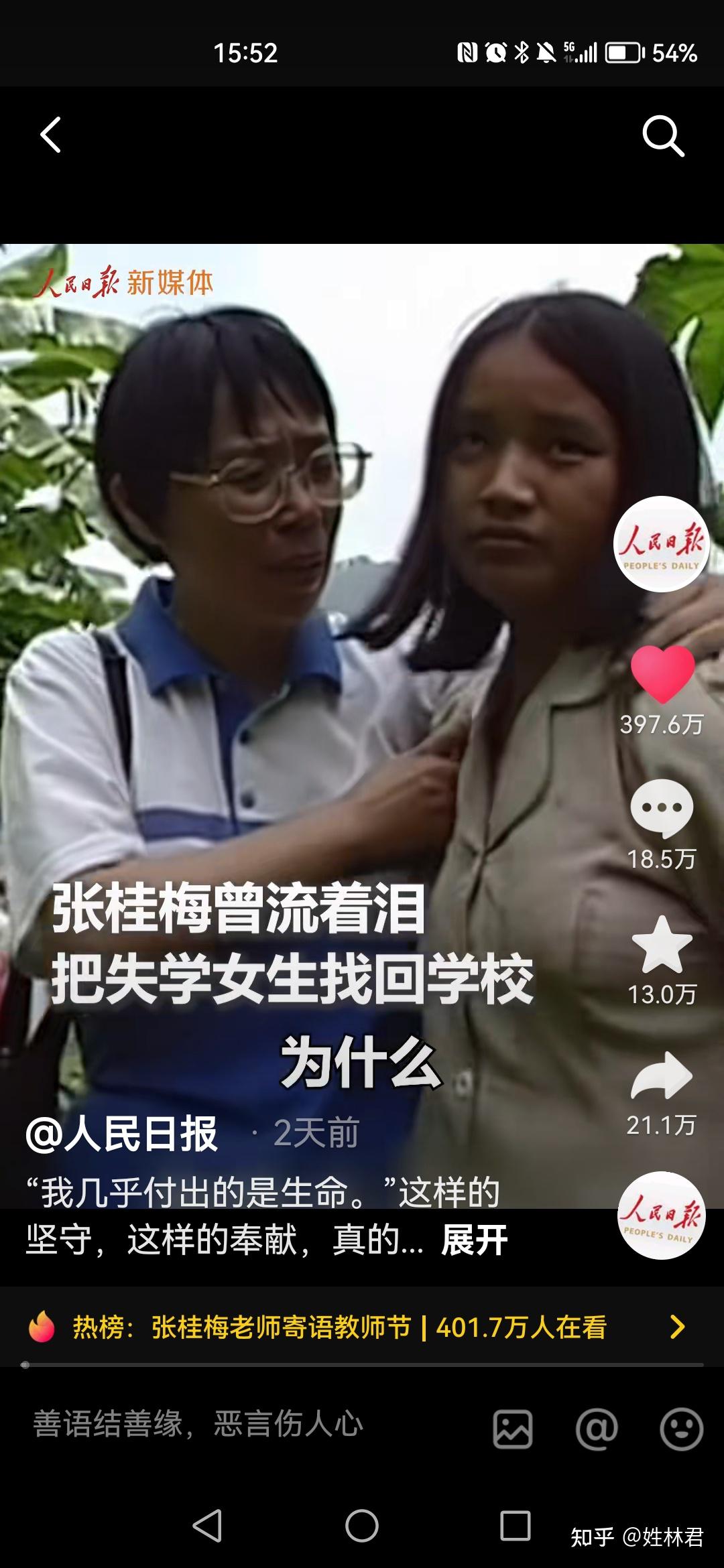Open system recent apps

point(516,1526)
